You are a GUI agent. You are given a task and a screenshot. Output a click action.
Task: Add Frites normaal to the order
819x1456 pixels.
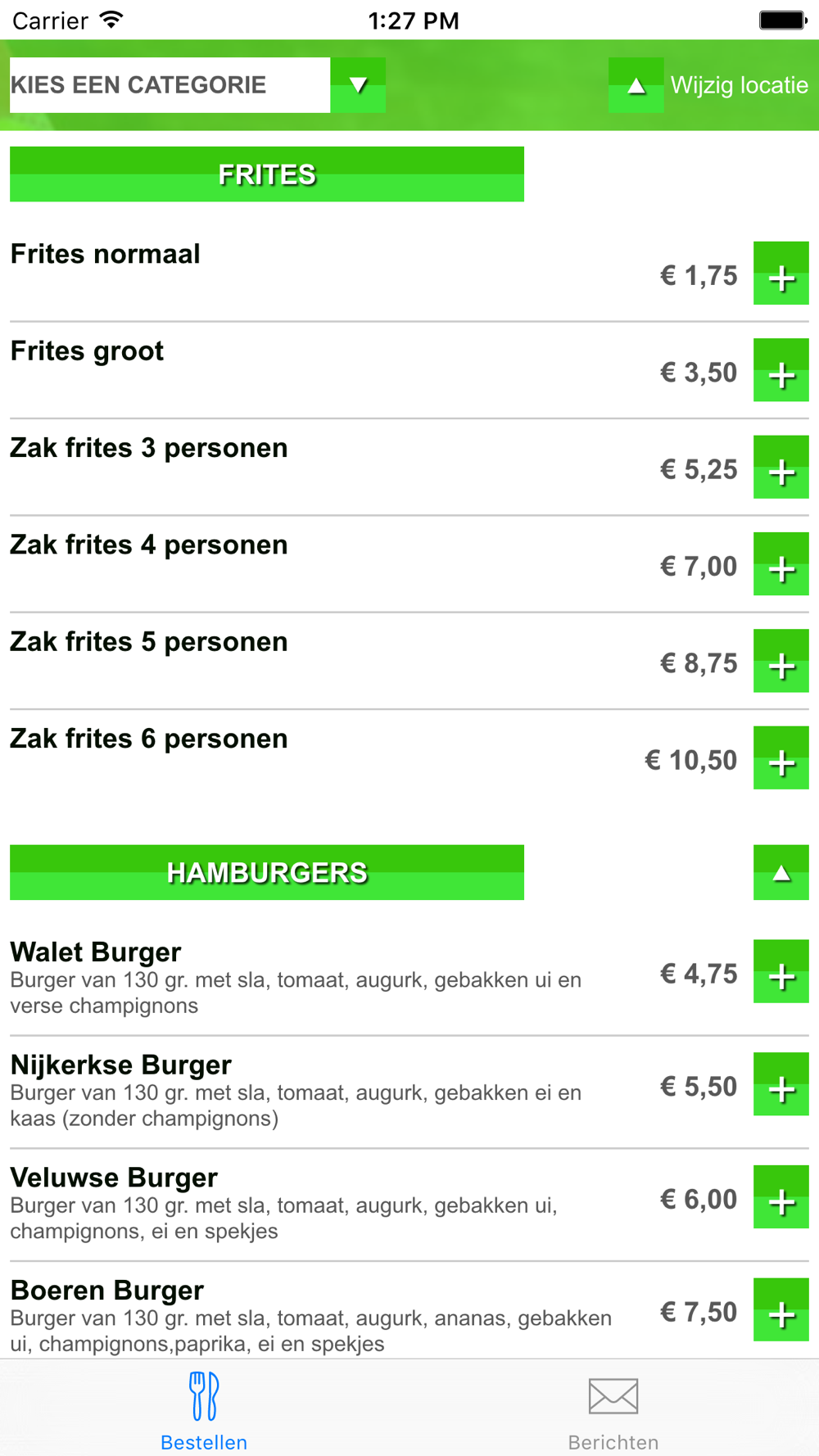[x=781, y=274]
